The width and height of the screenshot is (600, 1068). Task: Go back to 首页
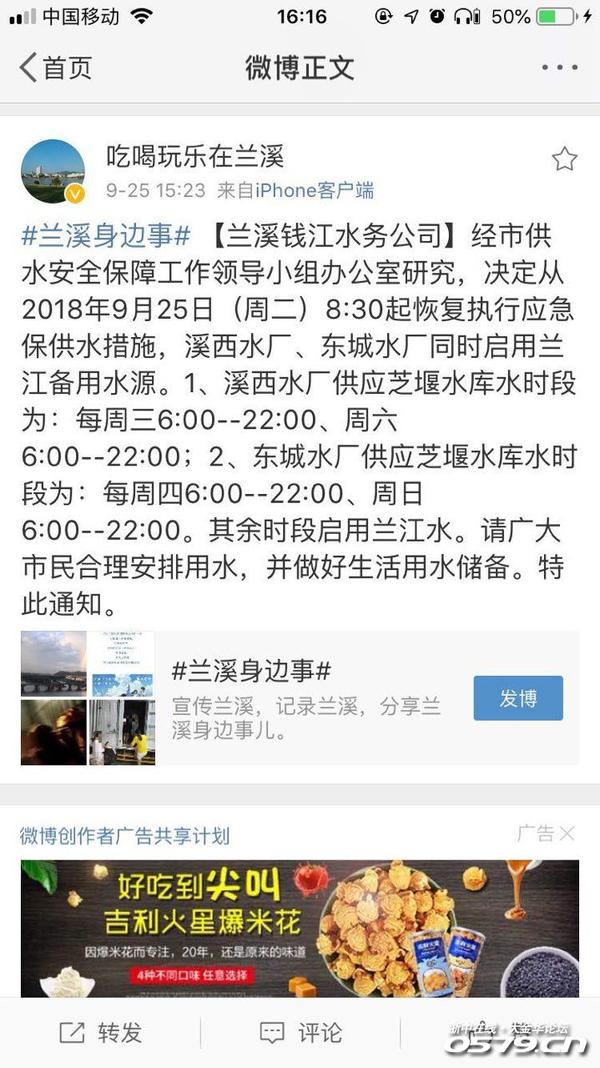pos(56,68)
